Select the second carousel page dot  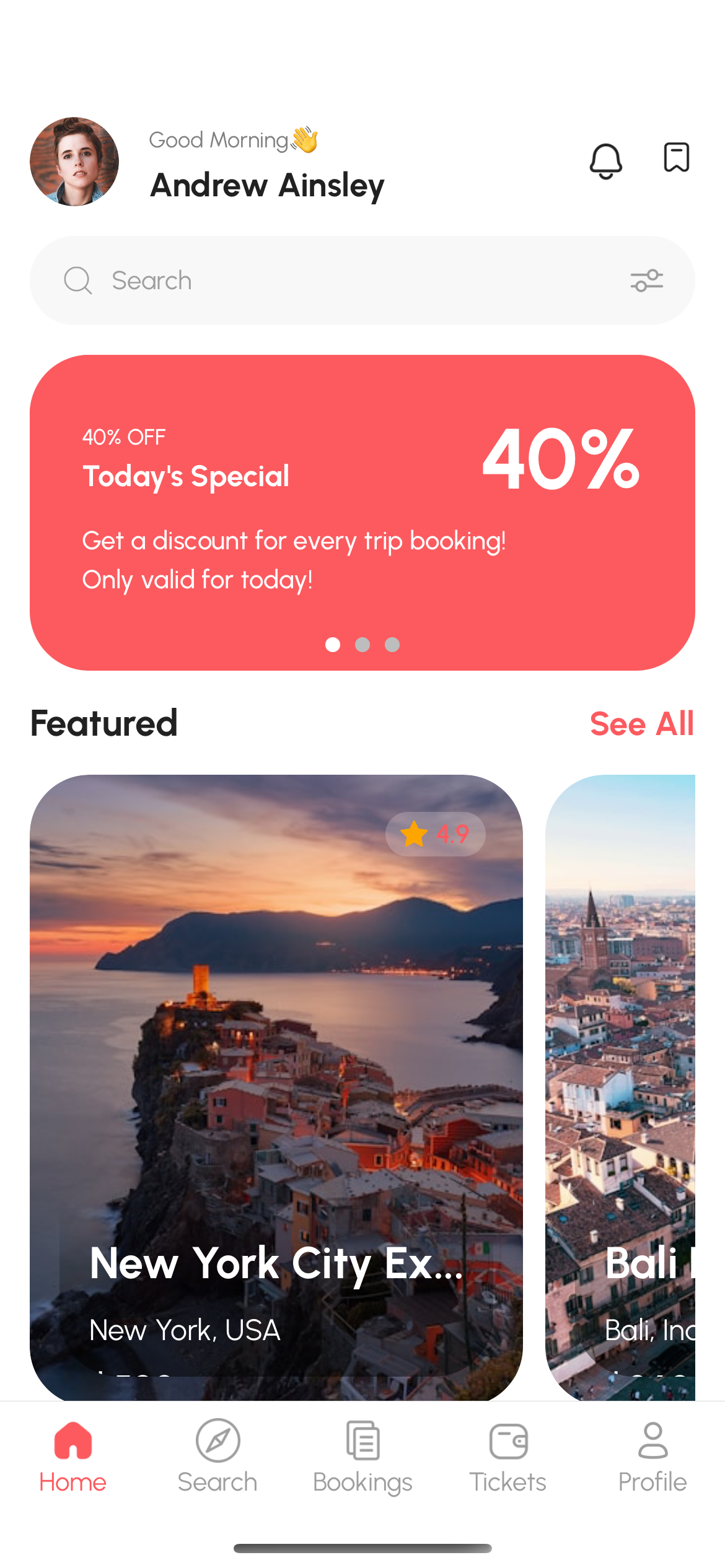(x=362, y=645)
